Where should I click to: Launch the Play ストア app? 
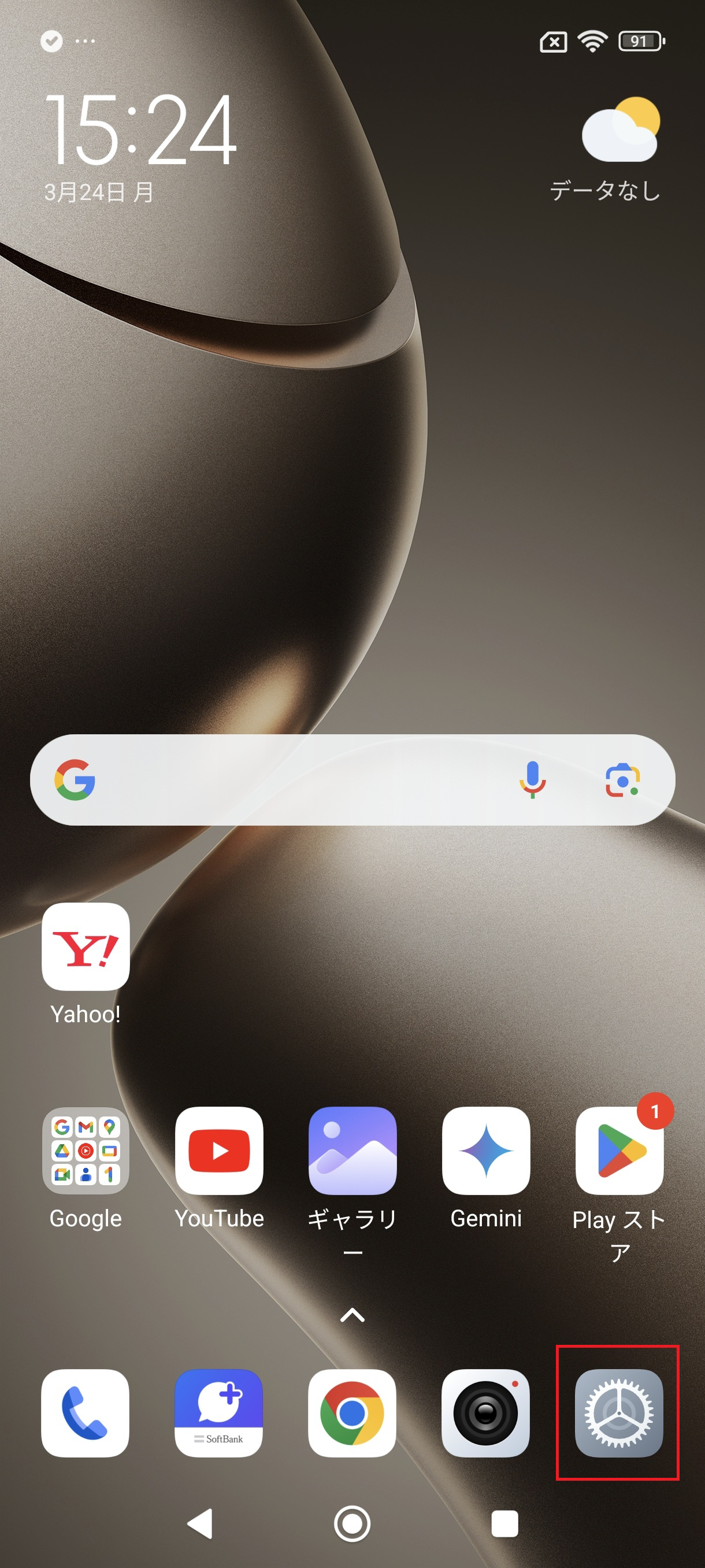pyautogui.click(x=619, y=1151)
